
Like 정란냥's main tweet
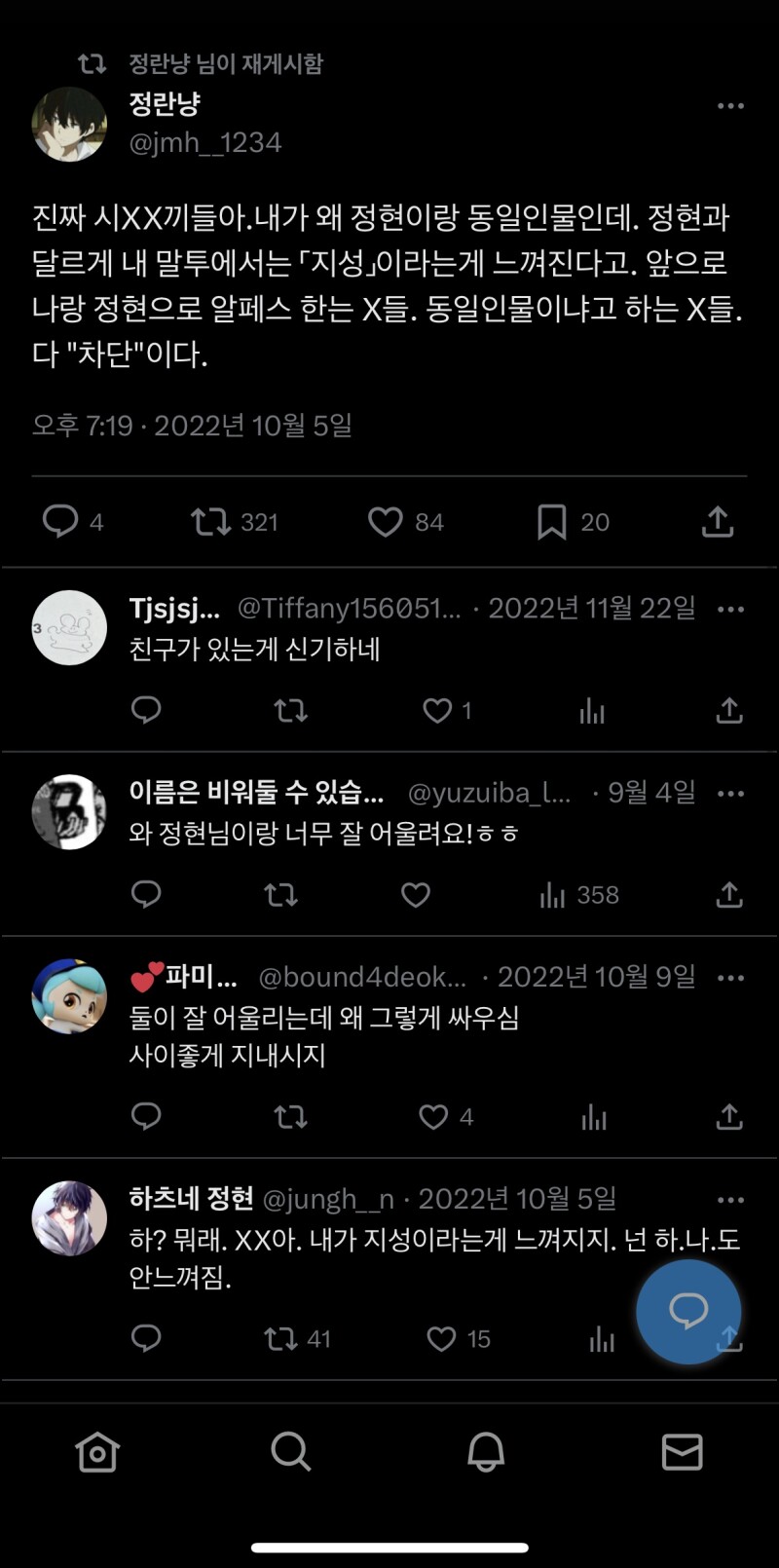click(386, 522)
